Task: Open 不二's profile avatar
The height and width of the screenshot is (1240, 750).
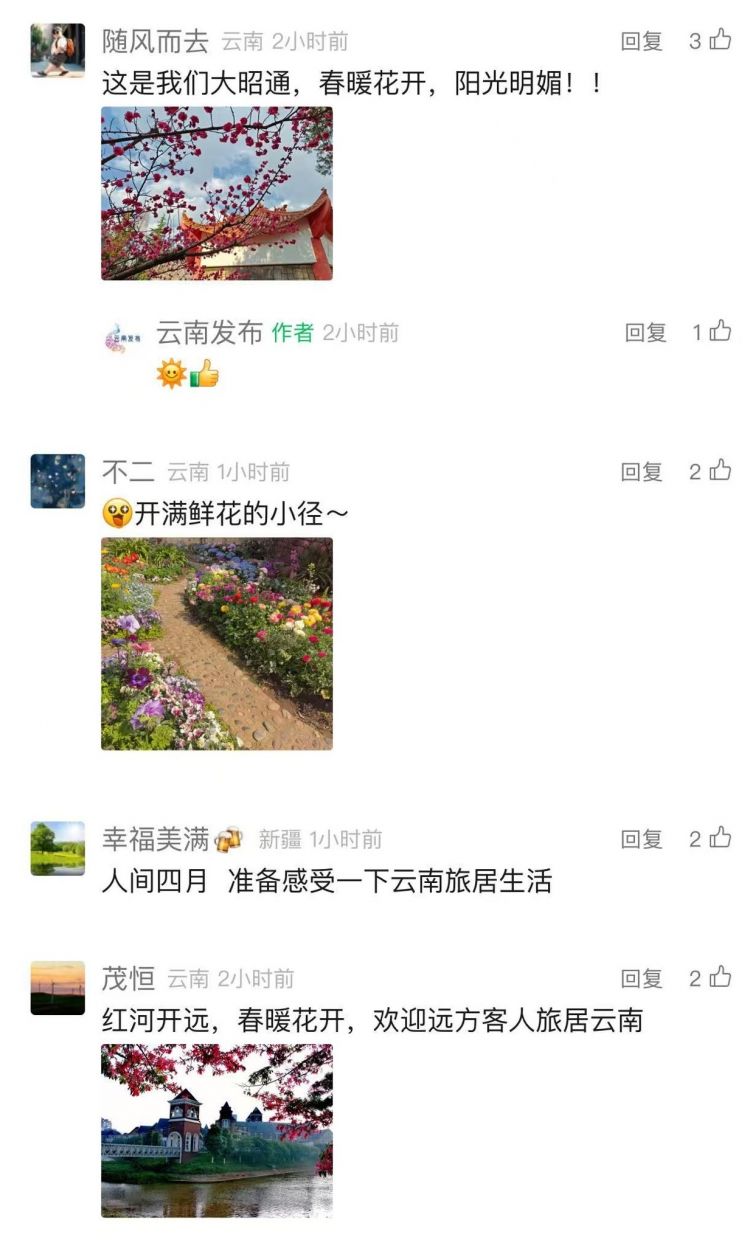Action: (58, 481)
